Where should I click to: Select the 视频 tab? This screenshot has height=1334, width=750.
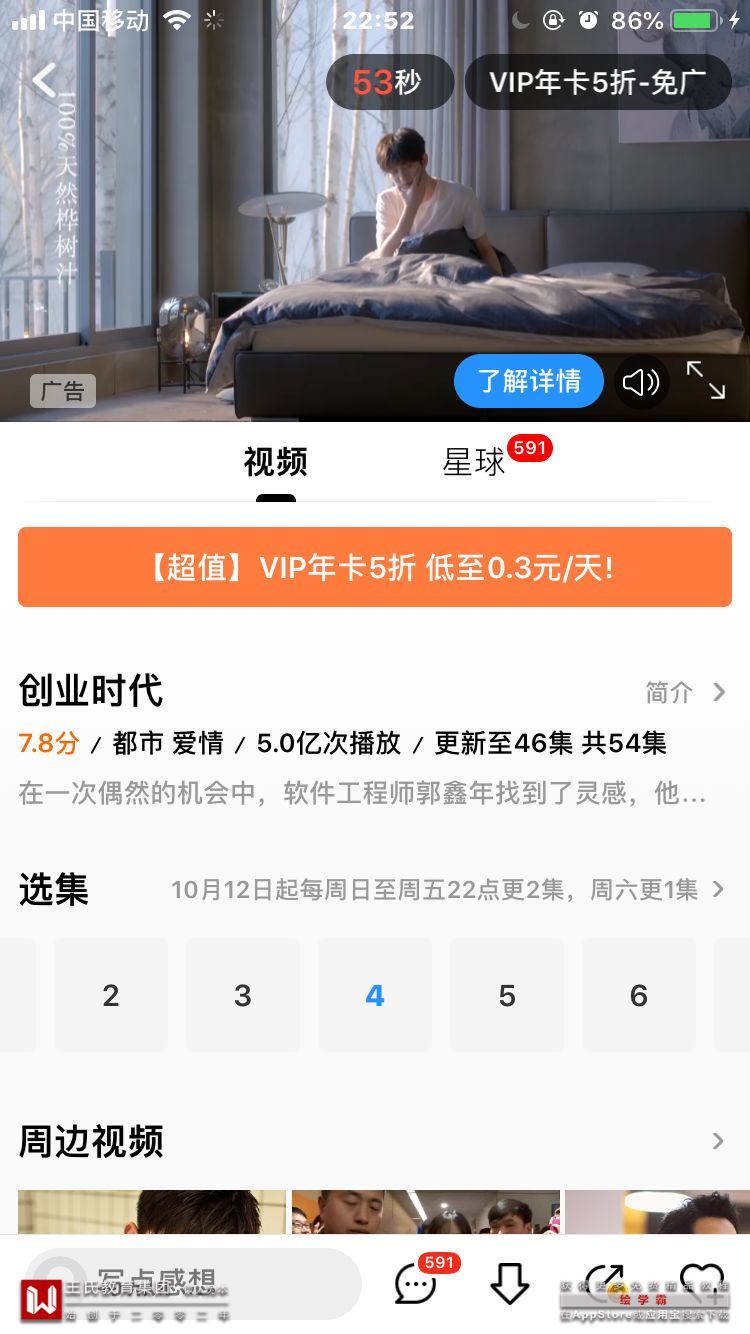click(x=275, y=462)
